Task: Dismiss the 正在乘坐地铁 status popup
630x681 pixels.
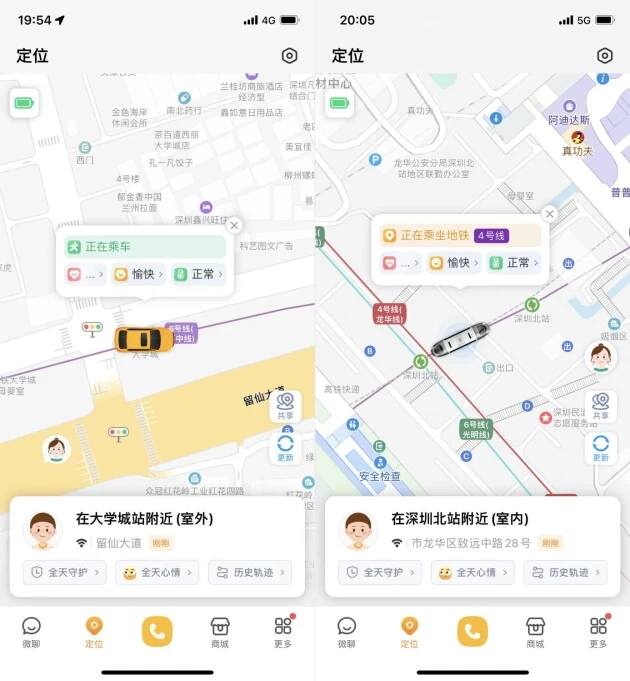Action: [x=549, y=214]
